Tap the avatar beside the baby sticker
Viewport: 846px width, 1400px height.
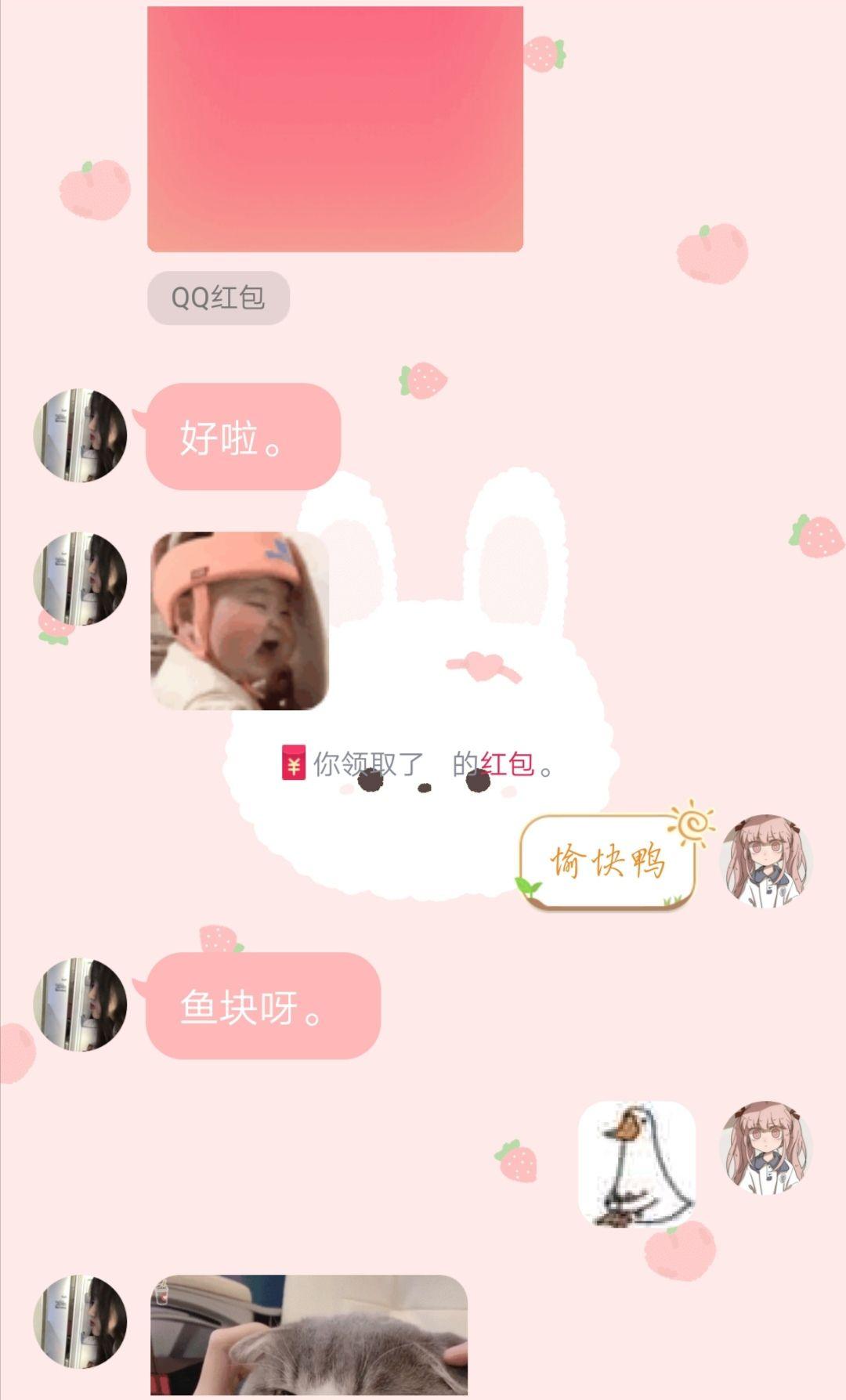click(x=80, y=579)
